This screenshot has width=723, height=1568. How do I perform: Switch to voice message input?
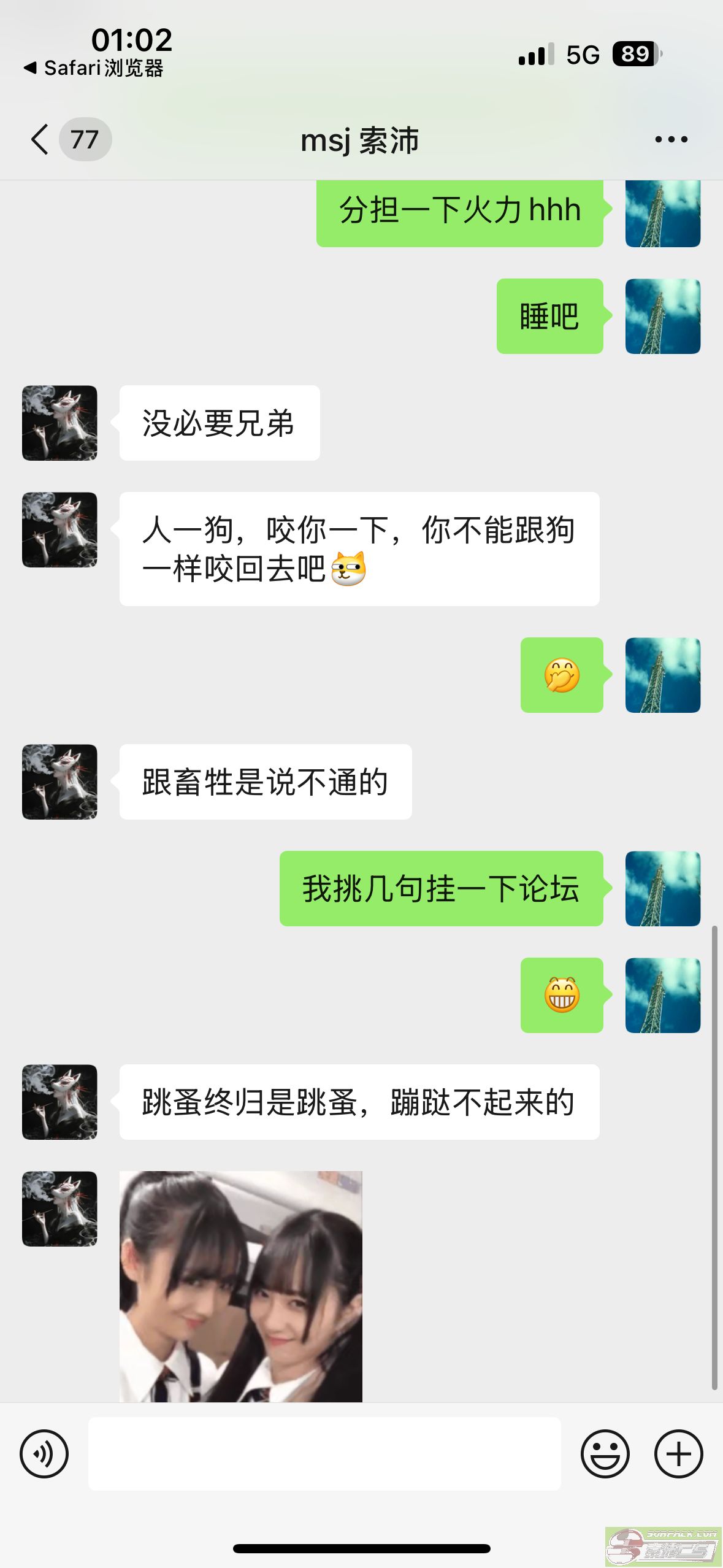[x=44, y=1453]
